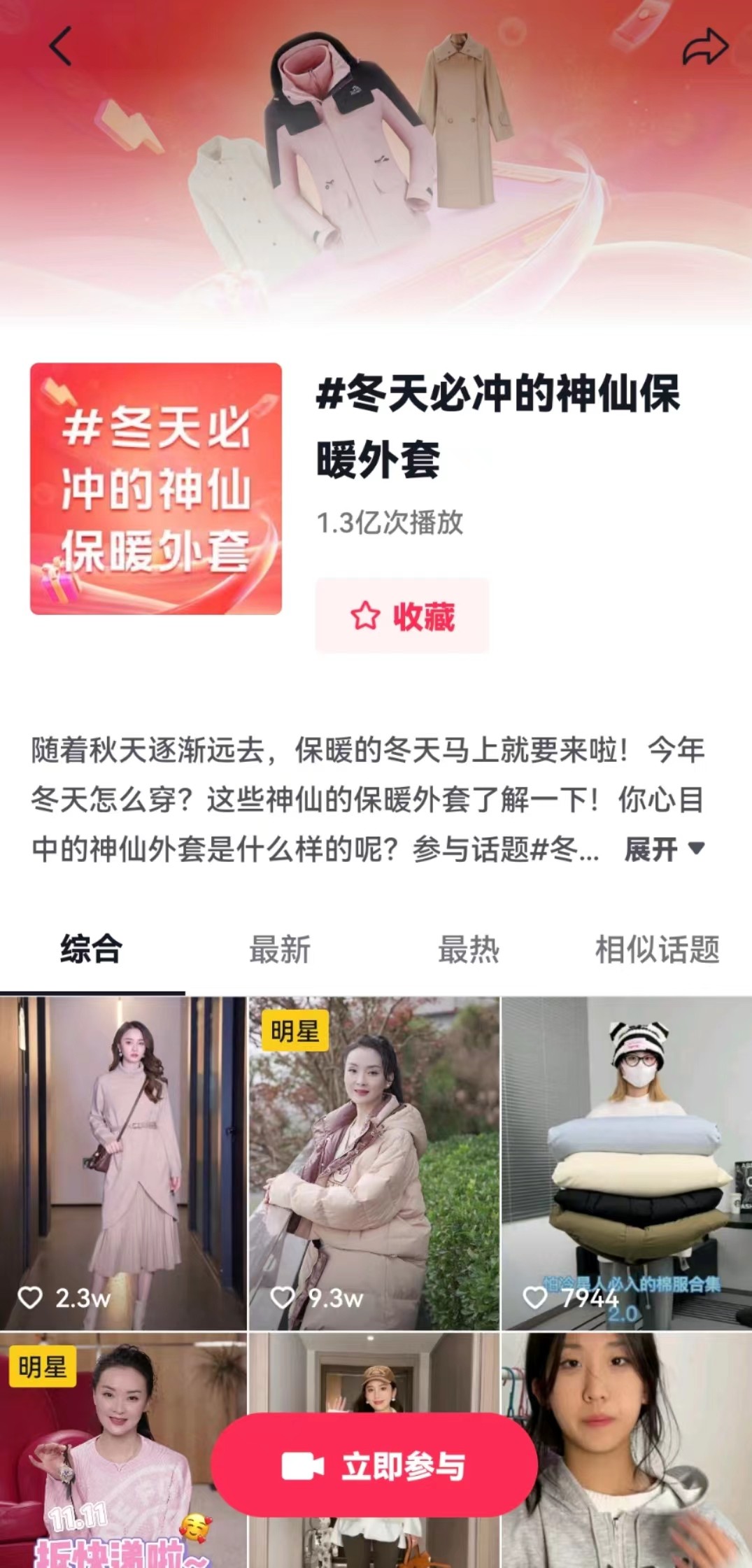This screenshot has height=1568, width=752.
Task: Go back using the top-left arrow
Action: click(60, 46)
